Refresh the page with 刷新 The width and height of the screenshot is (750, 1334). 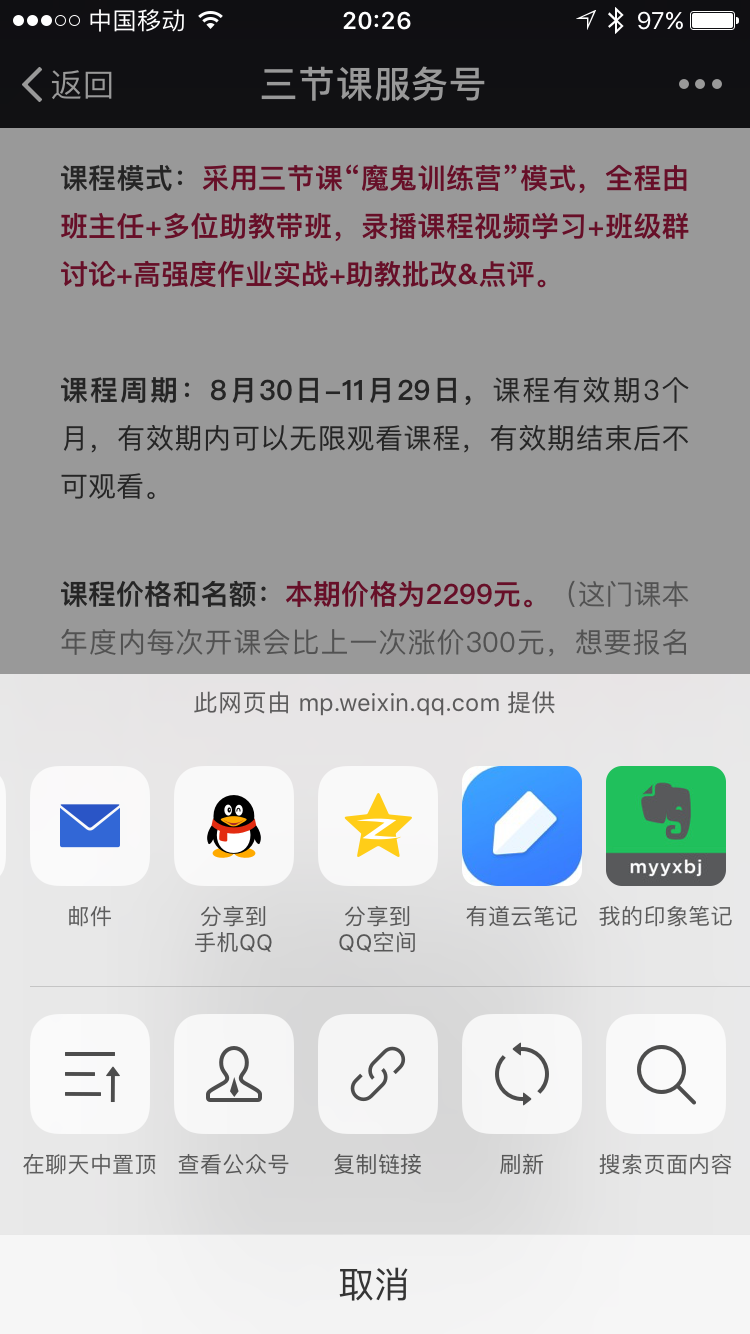pos(522,1074)
